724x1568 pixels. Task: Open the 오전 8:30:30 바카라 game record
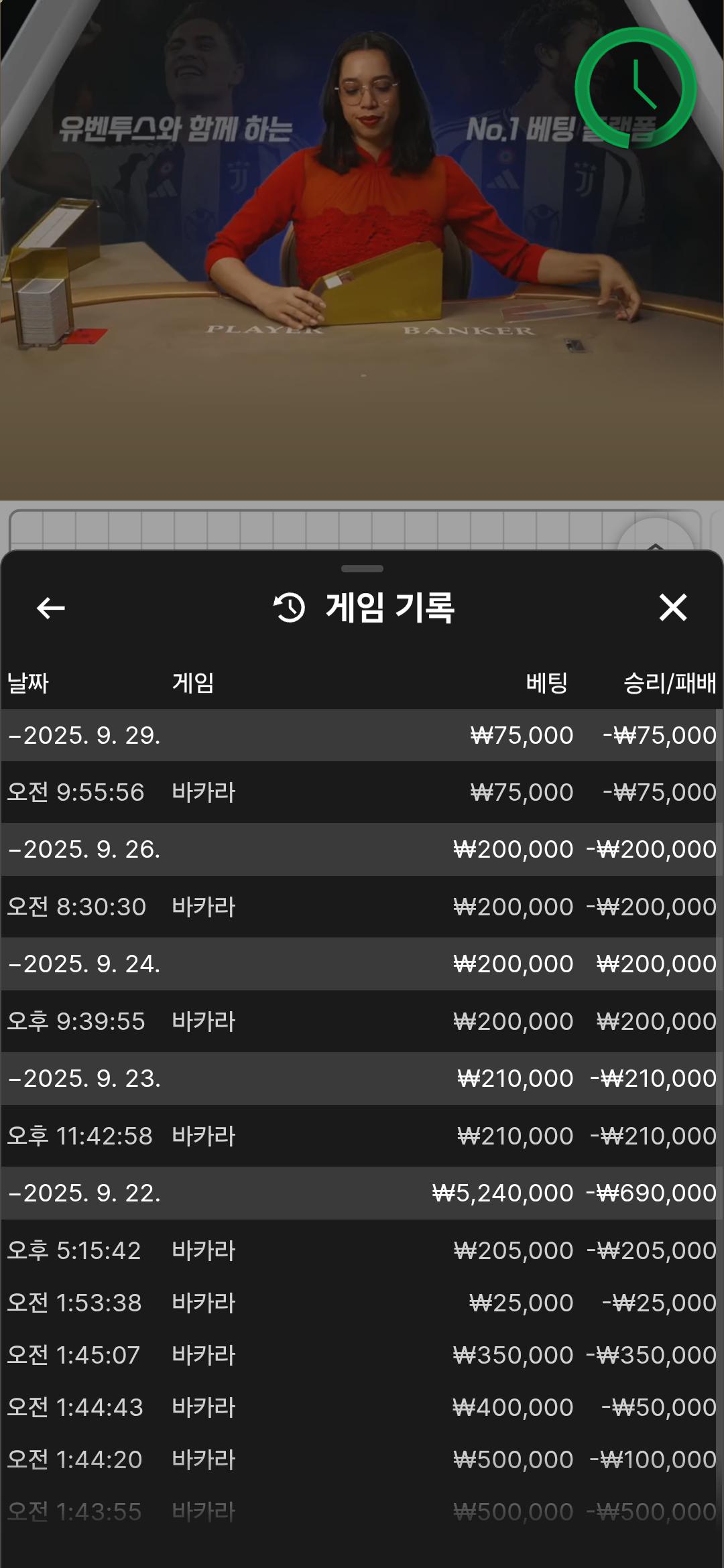coord(362,907)
